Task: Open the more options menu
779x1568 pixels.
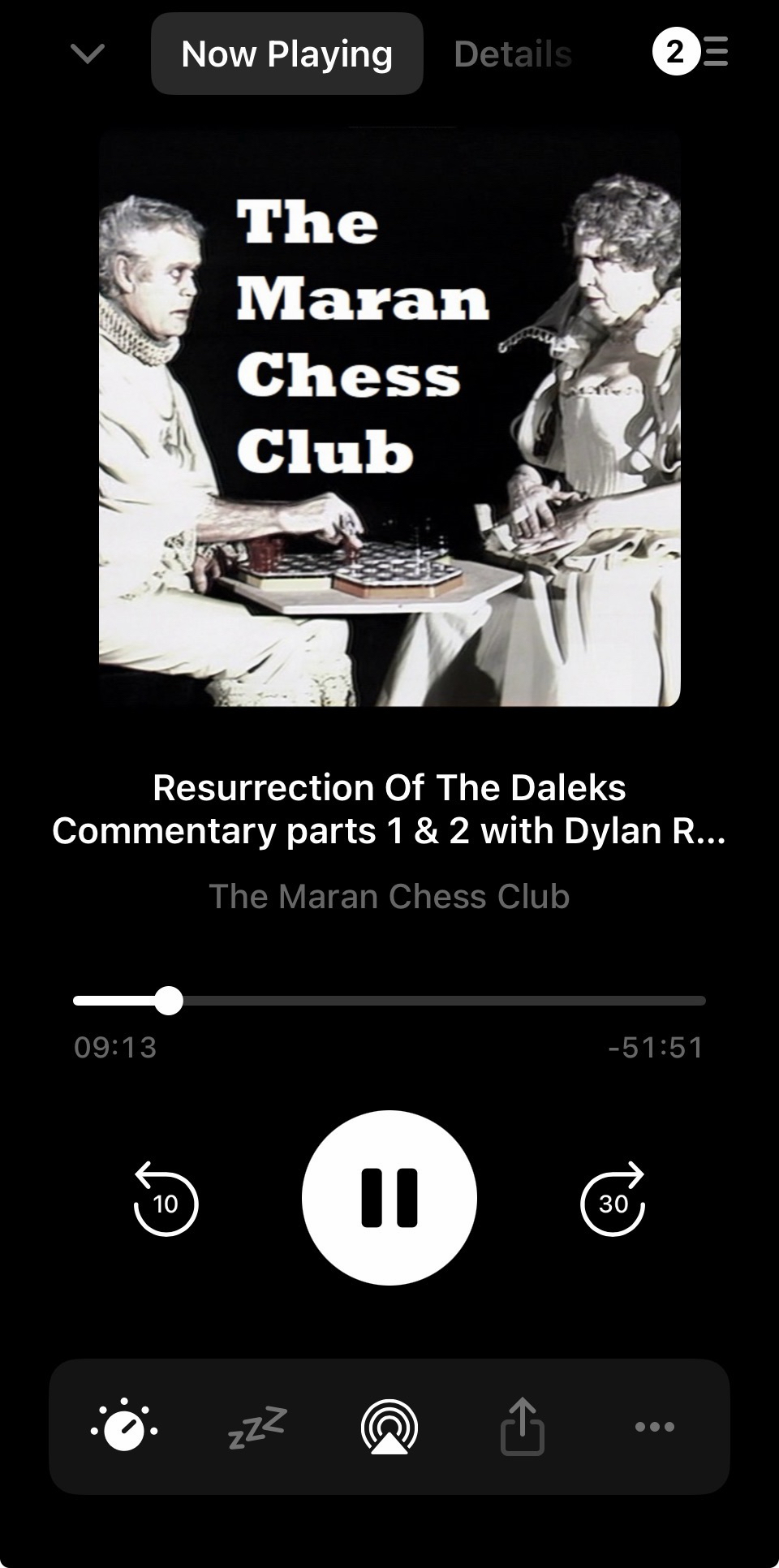Action: (655, 1426)
